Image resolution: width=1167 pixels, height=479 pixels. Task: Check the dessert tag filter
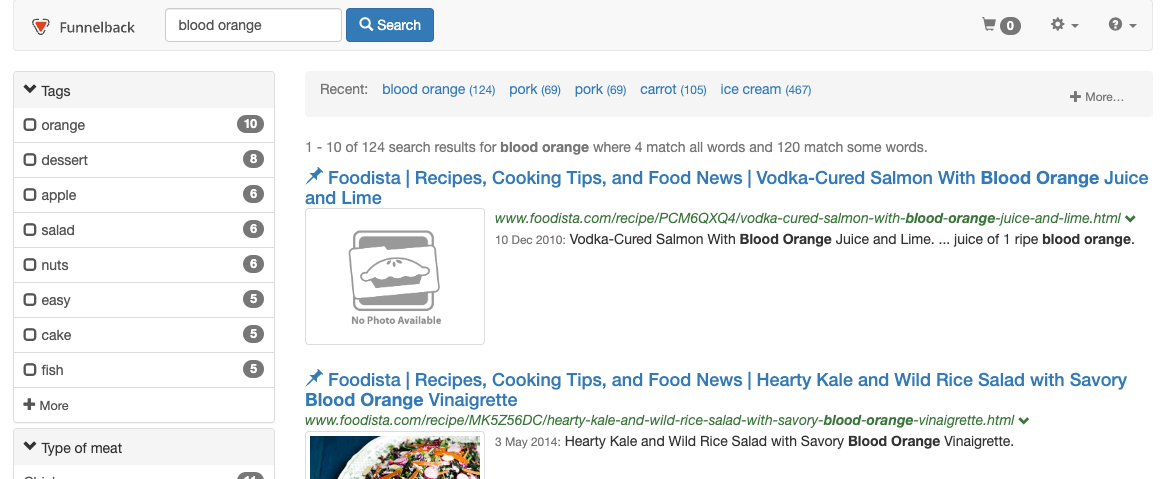(x=30, y=160)
